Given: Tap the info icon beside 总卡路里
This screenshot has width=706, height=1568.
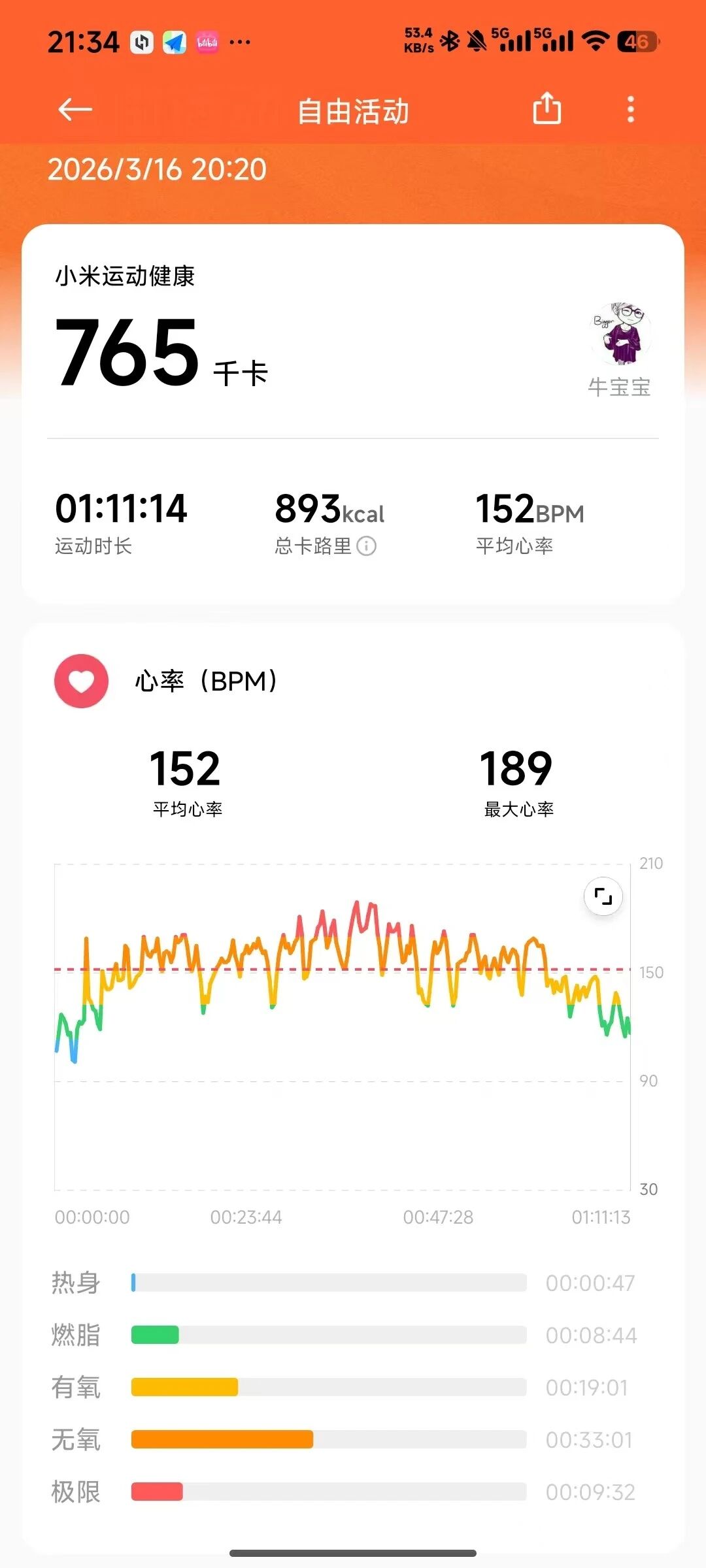Looking at the screenshot, I should click(x=367, y=546).
